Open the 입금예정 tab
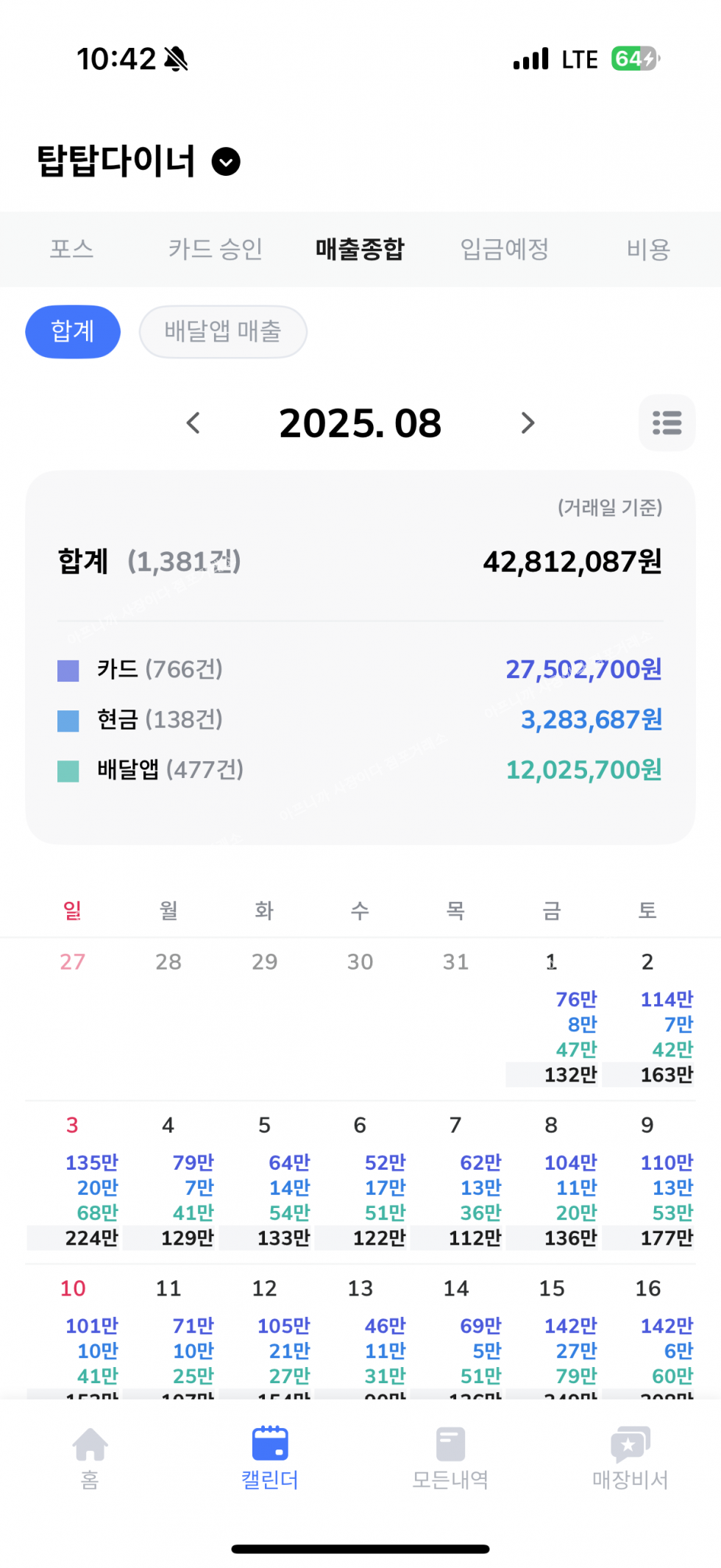721x1568 pixels. click(505, 249)
